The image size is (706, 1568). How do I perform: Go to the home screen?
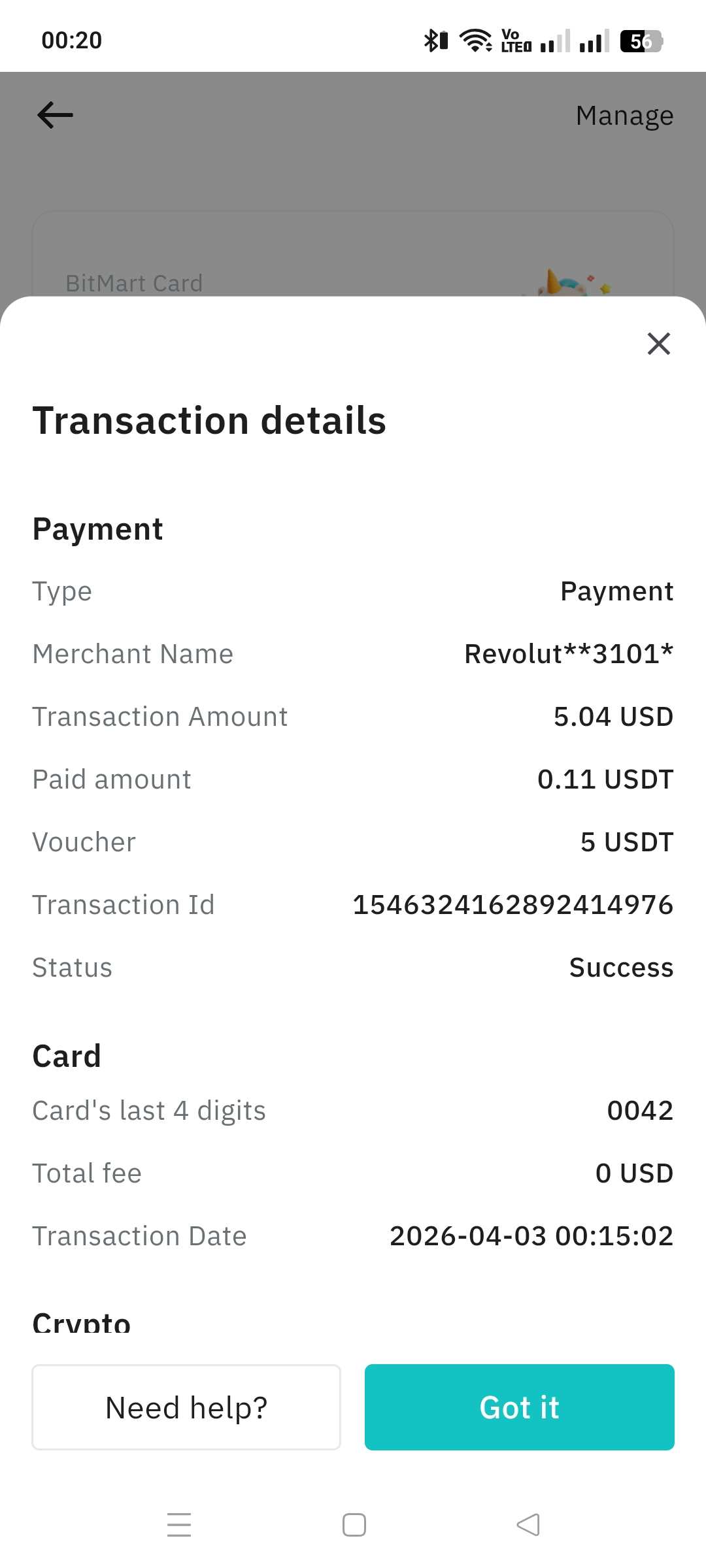354,1525
